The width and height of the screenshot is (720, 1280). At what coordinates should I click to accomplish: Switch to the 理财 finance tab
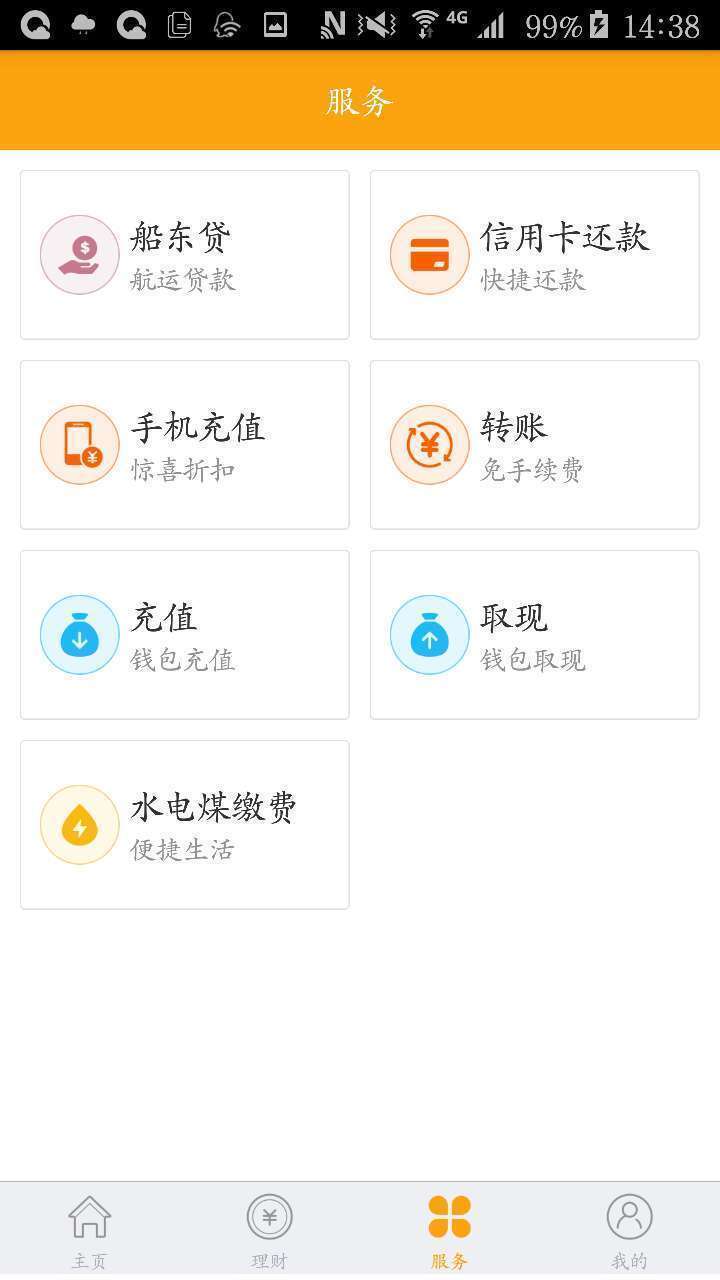click(x=270, y=1231)
